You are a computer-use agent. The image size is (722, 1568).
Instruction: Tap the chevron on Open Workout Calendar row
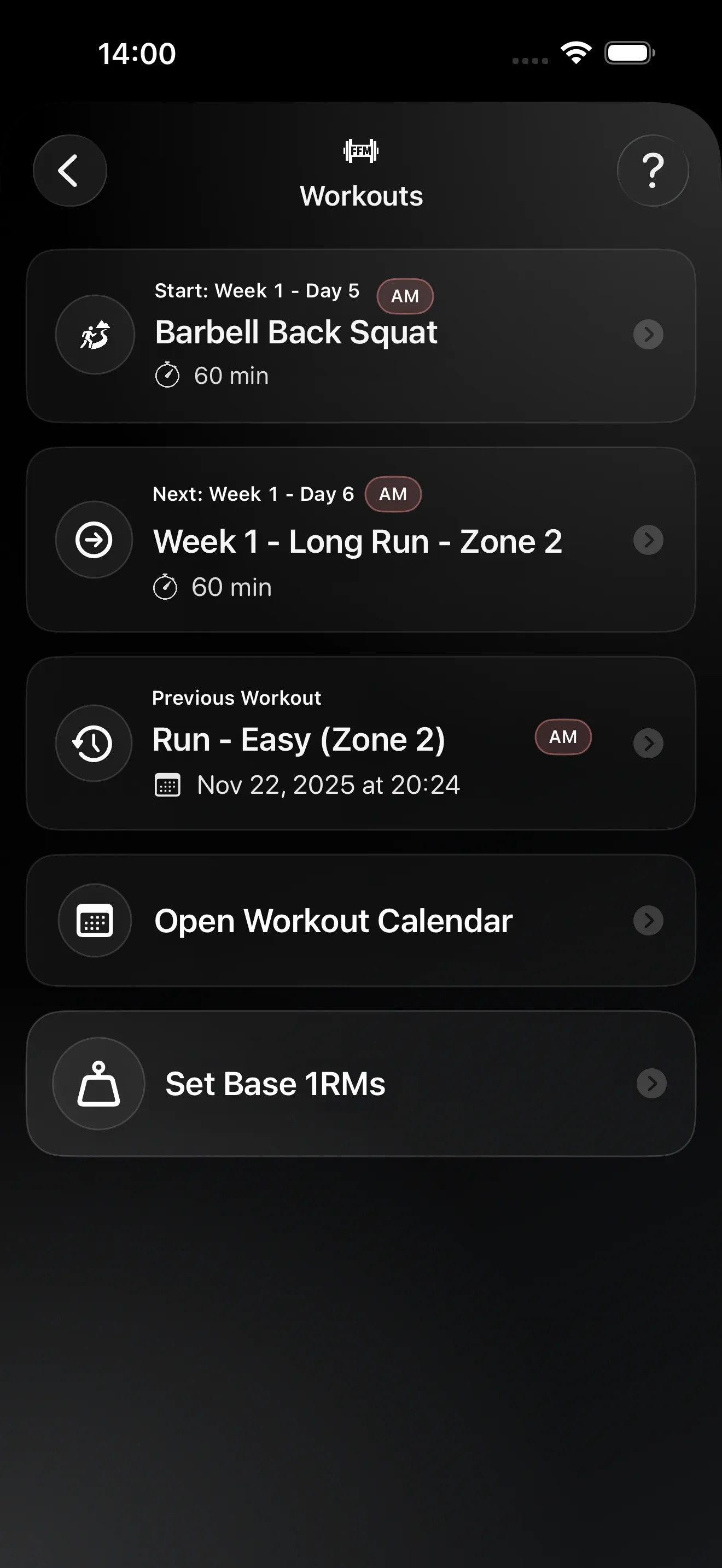pos(648,920)
